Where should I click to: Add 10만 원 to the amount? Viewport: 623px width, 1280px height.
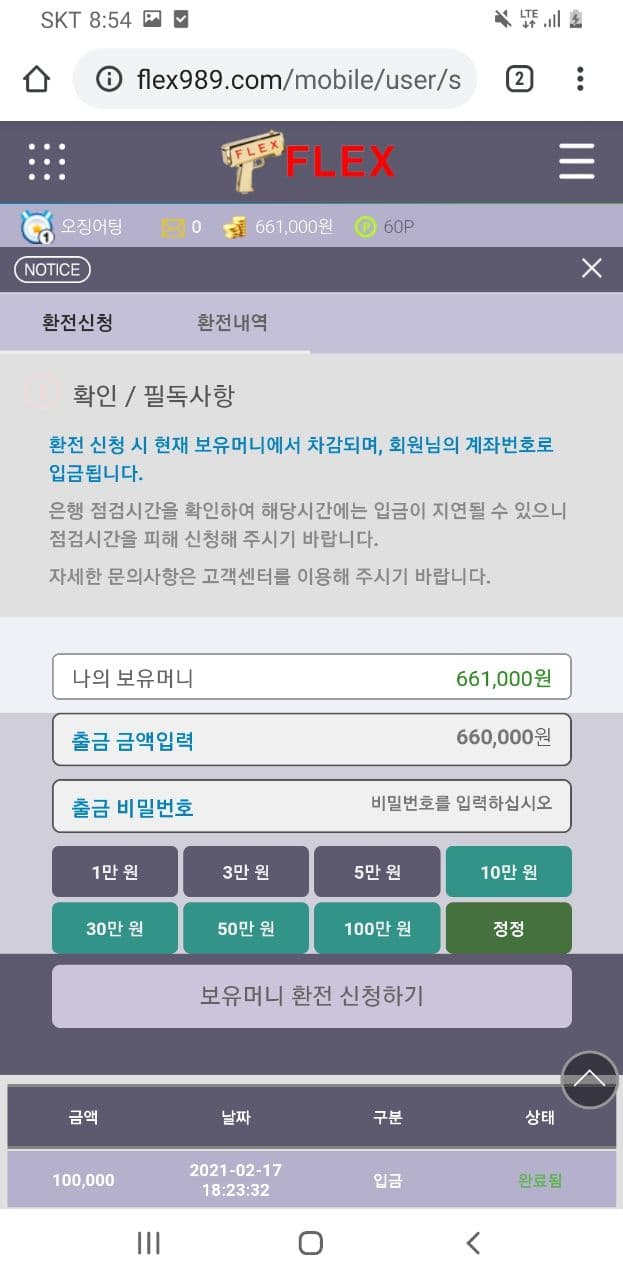tap(508, 872)
